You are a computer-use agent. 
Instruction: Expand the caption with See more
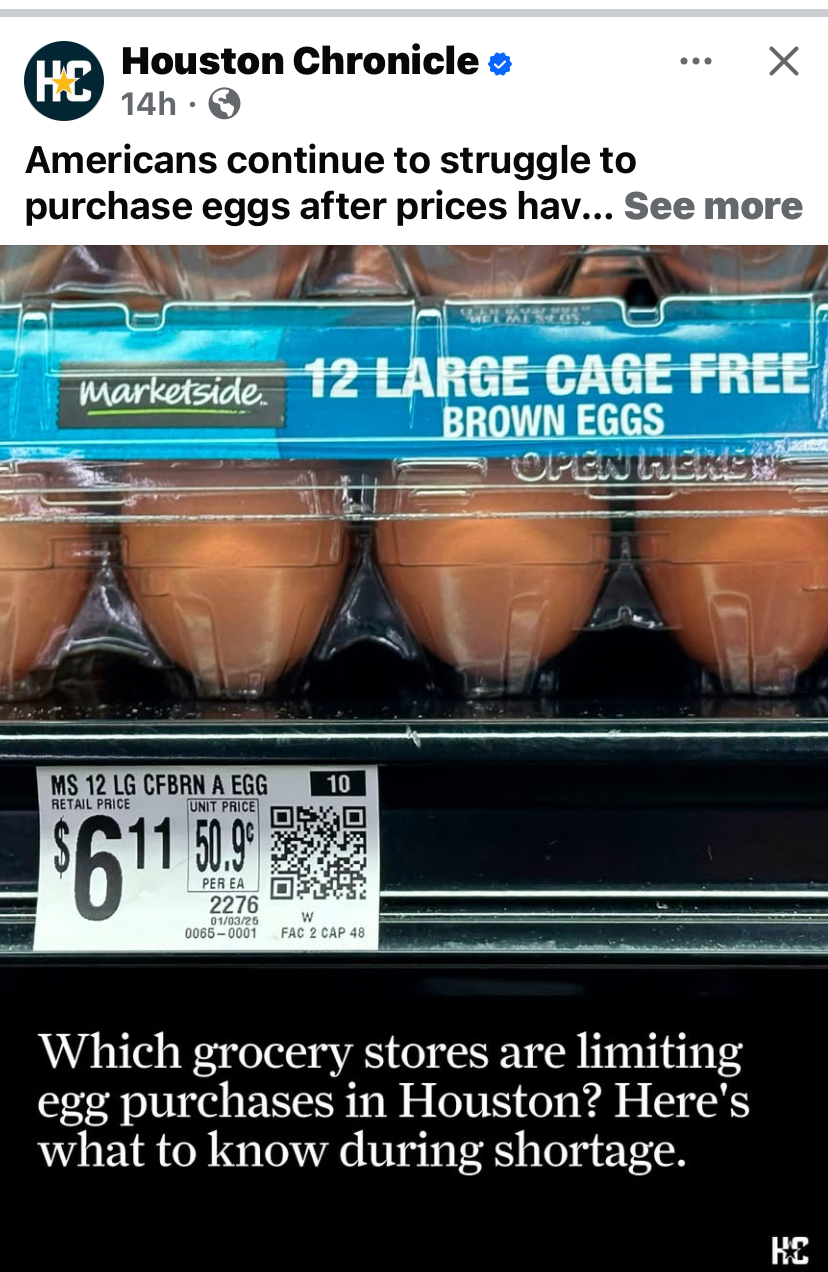(x=712, y=206)
